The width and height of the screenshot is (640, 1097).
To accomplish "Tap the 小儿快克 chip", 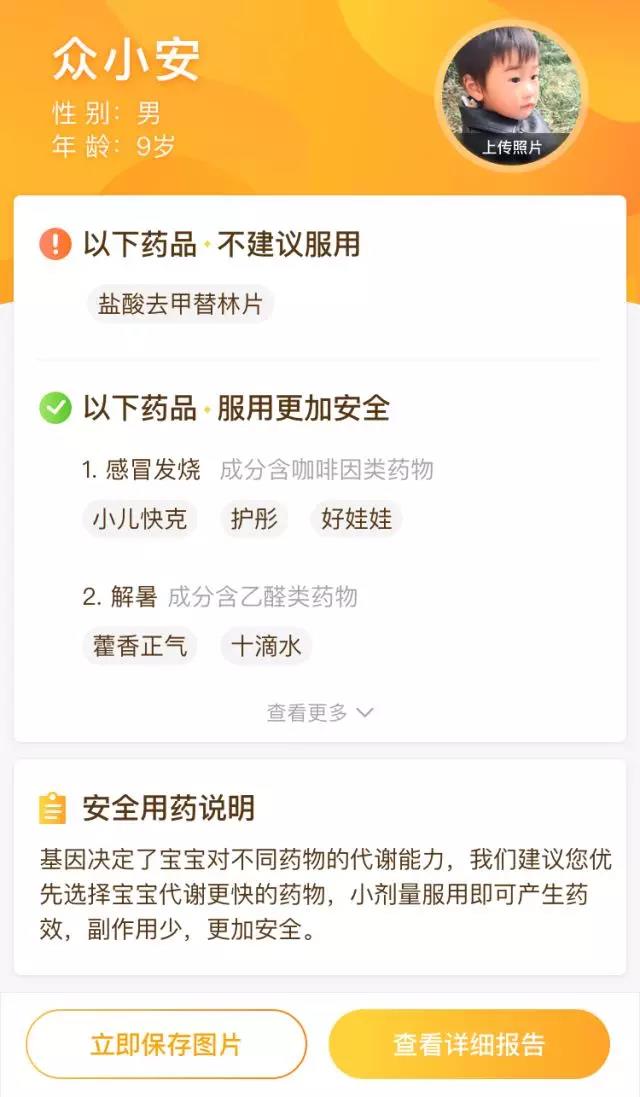I will [x=139, y=519].
